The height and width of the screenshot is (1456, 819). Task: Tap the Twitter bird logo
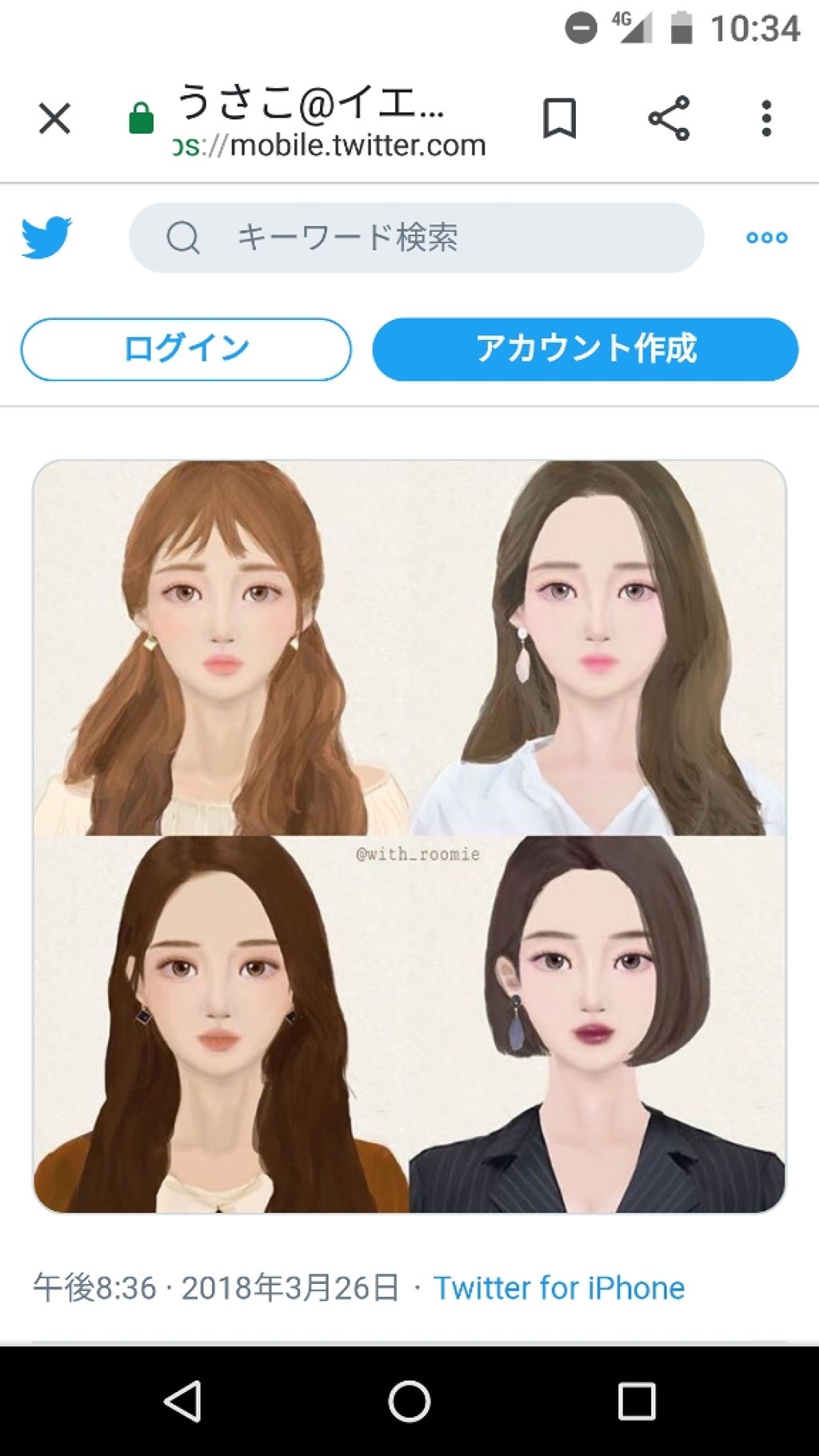pyautogui.click(x=46, y=237)
